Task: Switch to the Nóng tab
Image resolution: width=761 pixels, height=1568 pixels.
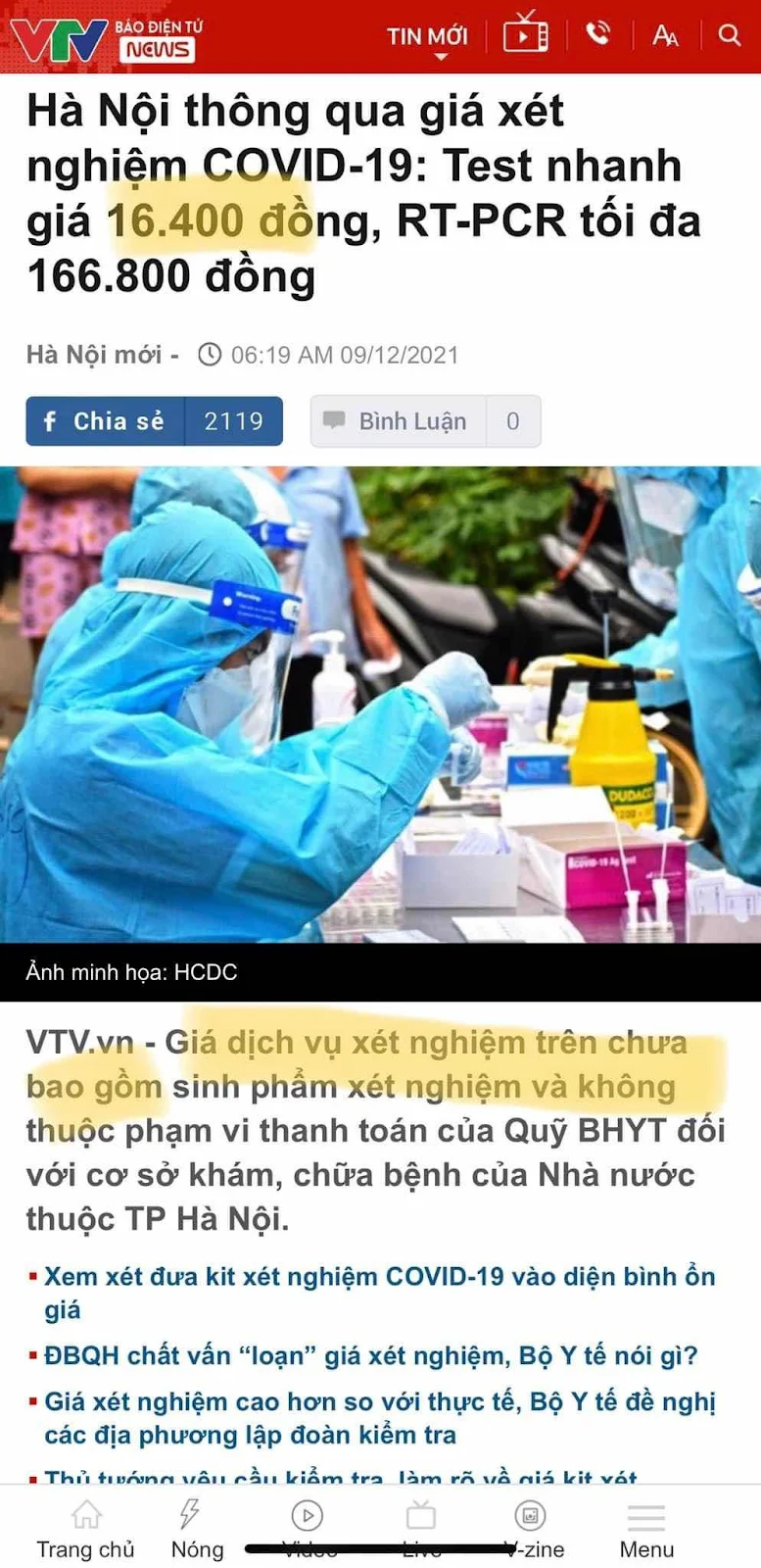Action: click(197, 1530)
